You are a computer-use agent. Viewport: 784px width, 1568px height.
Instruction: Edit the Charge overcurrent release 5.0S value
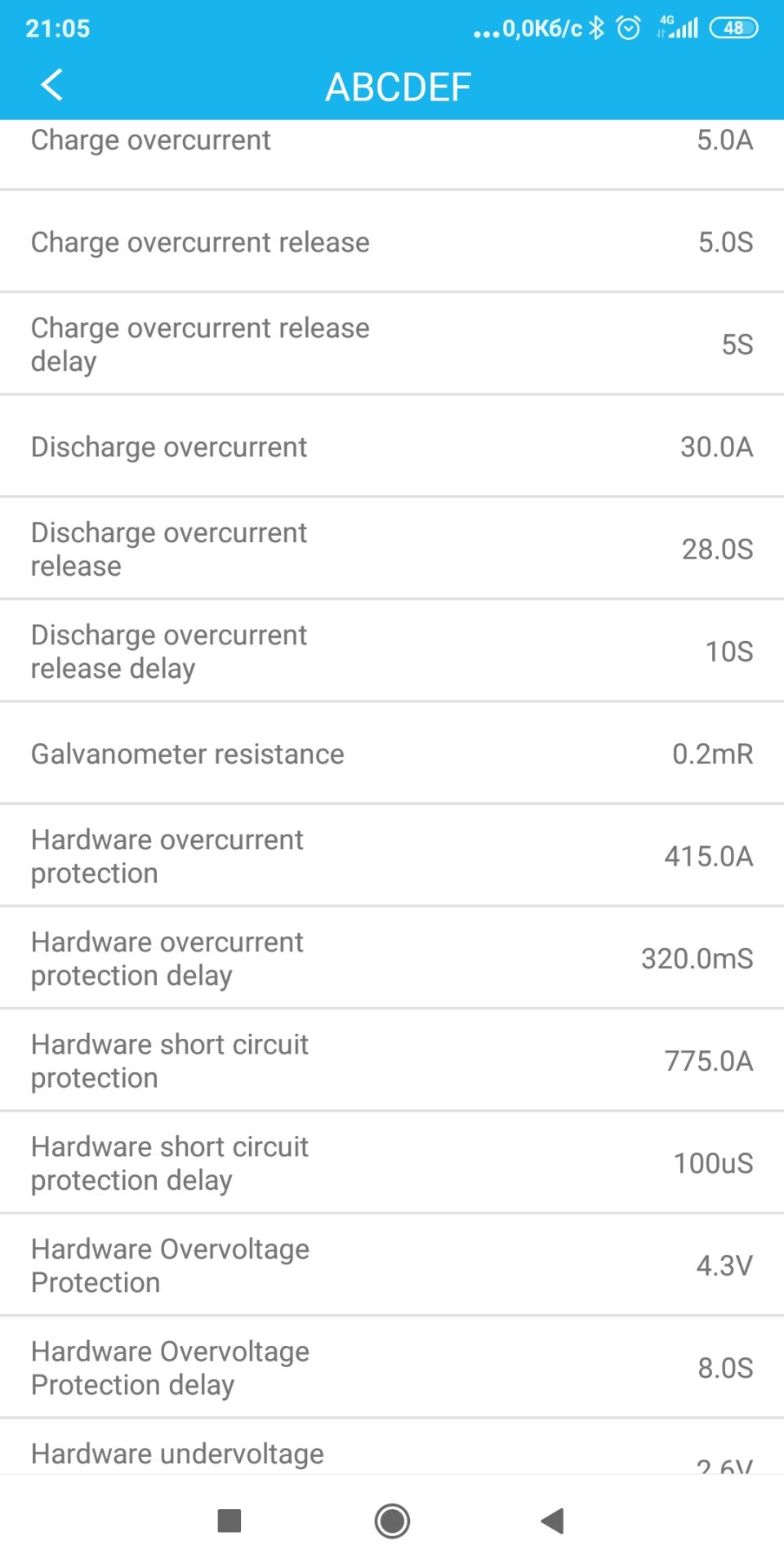[392, 242]
